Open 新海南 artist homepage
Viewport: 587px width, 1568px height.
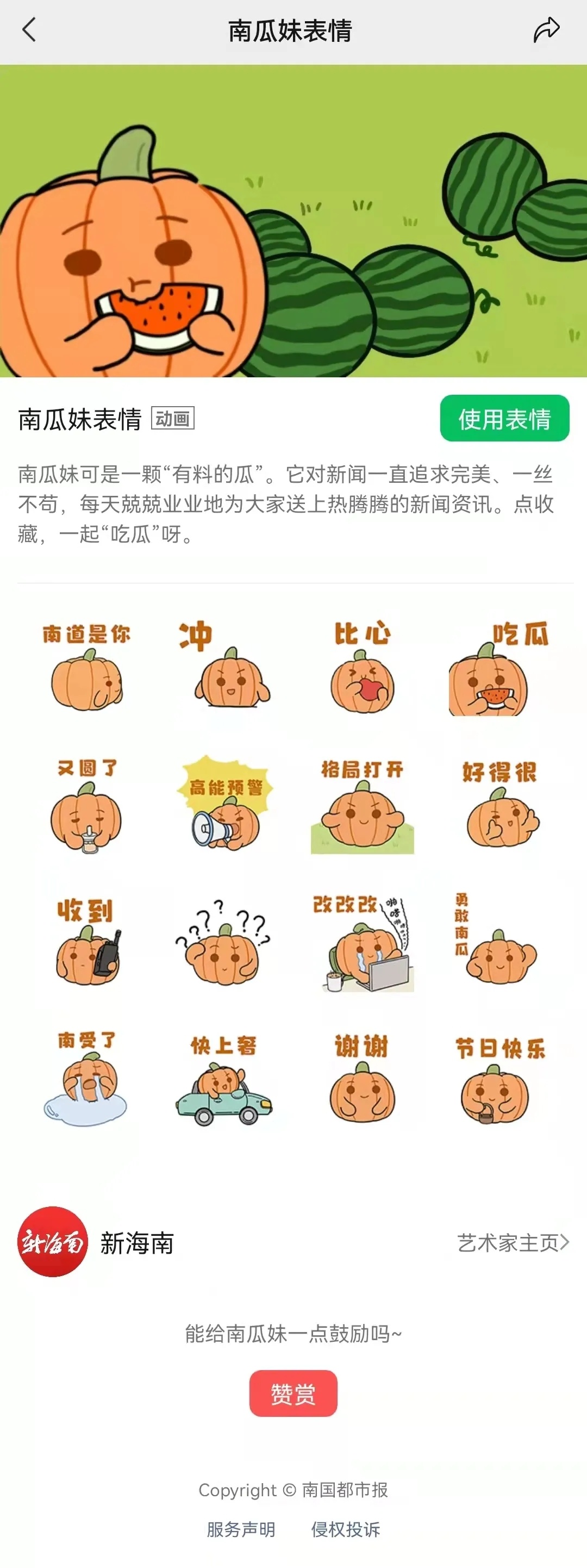point(512,1243)
